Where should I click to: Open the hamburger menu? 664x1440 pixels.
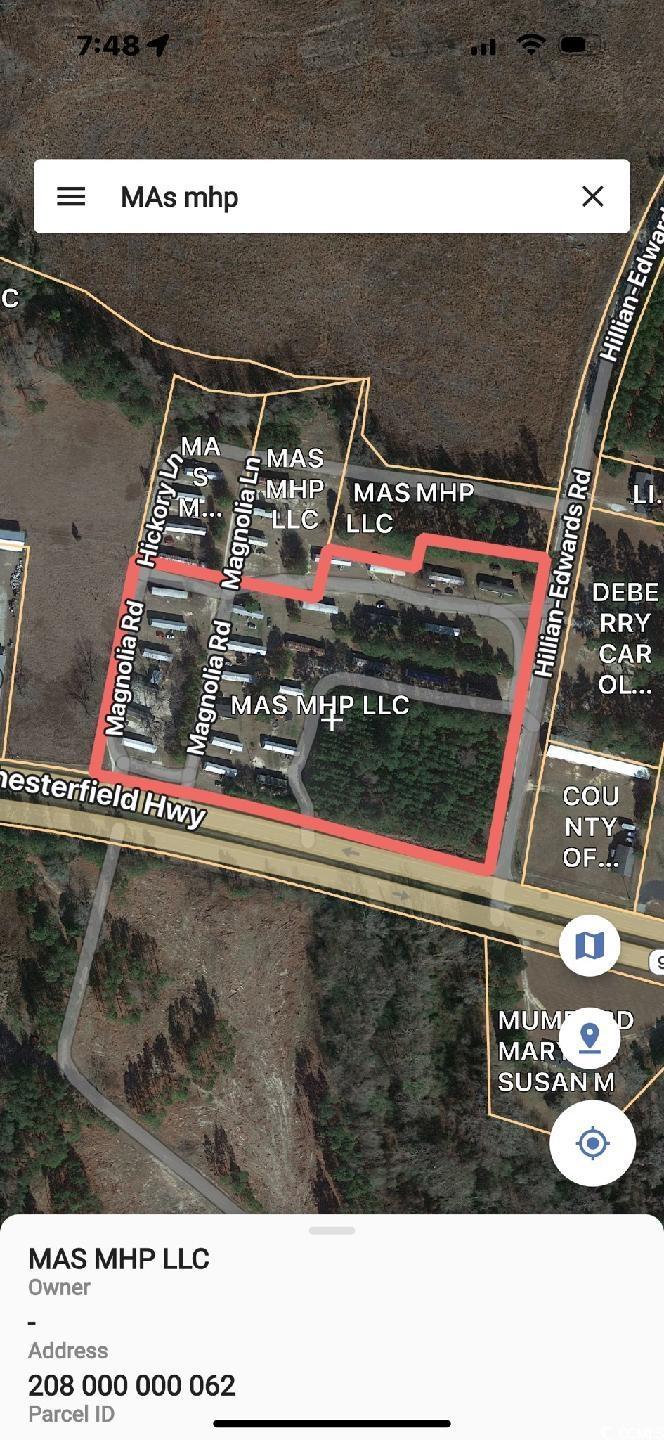pos(71,197)
